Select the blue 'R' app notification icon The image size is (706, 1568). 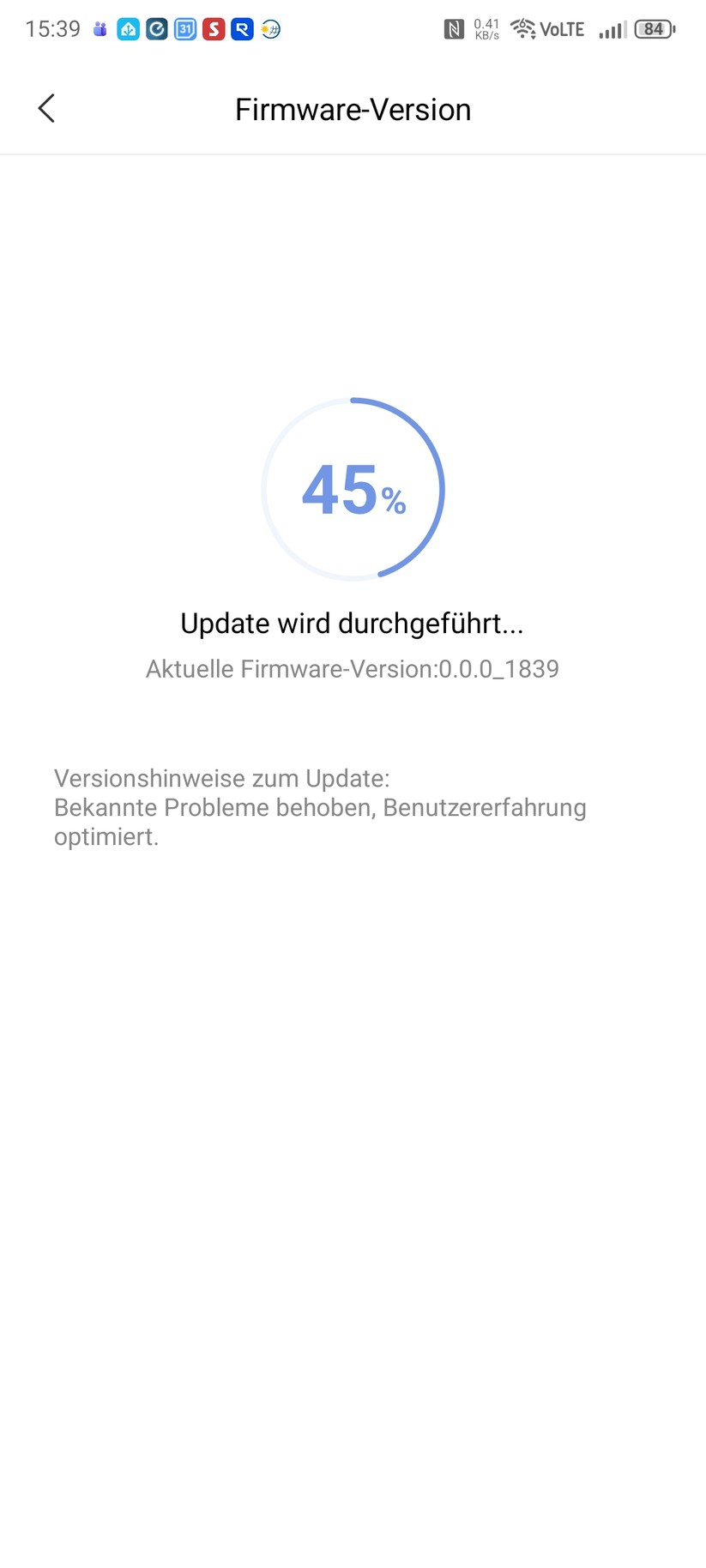tap(242, 28)
